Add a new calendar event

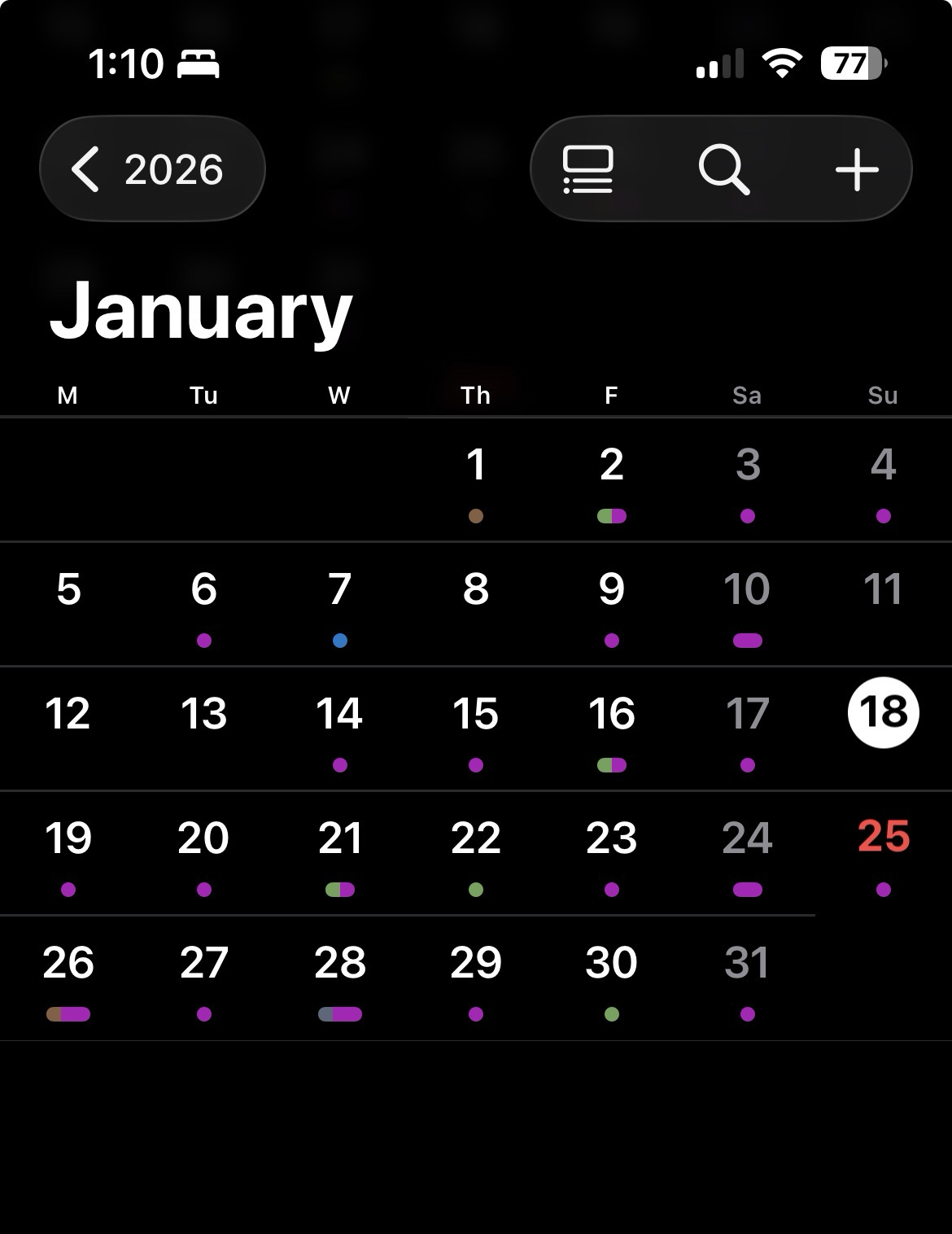pyautogui.click(x=856, y=169)
